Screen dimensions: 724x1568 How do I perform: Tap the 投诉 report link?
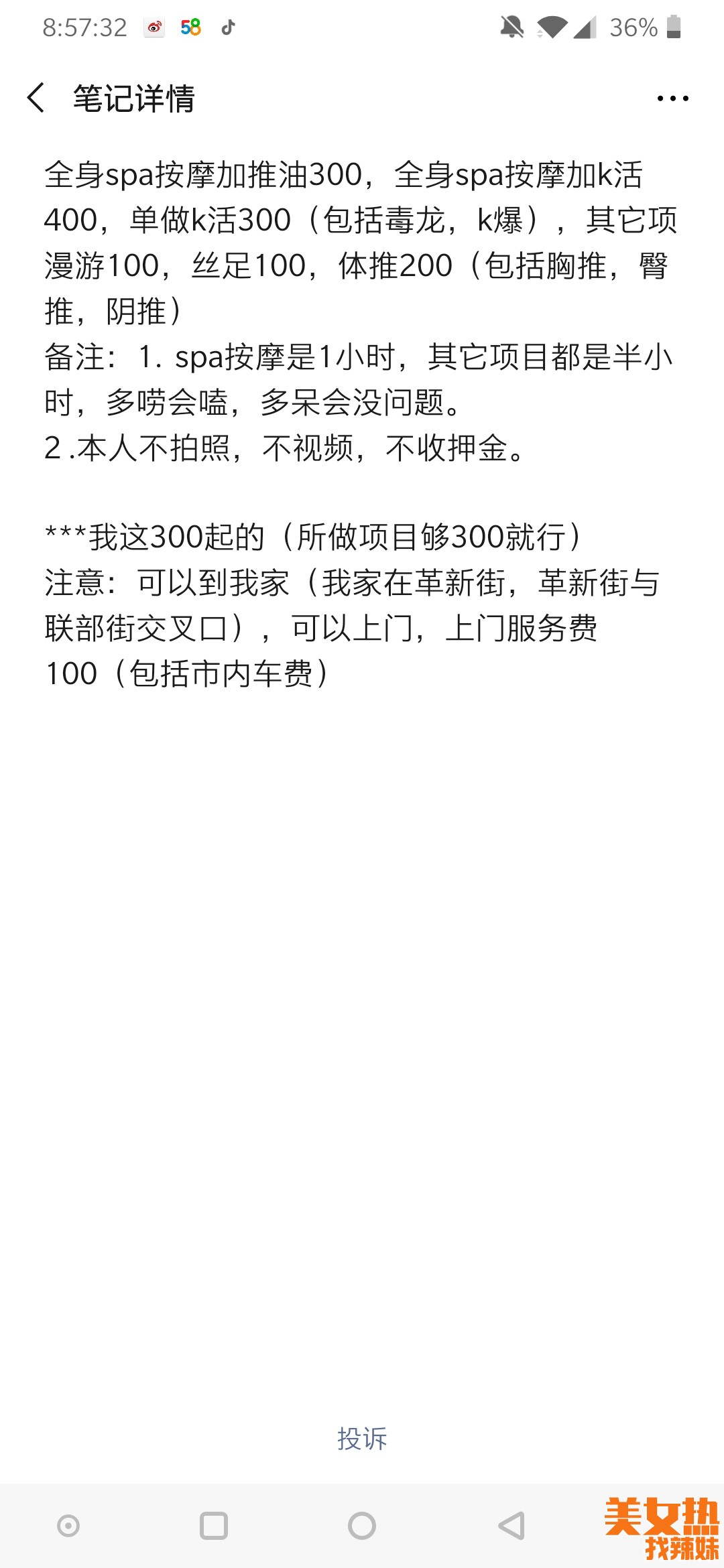(362, 1439)
